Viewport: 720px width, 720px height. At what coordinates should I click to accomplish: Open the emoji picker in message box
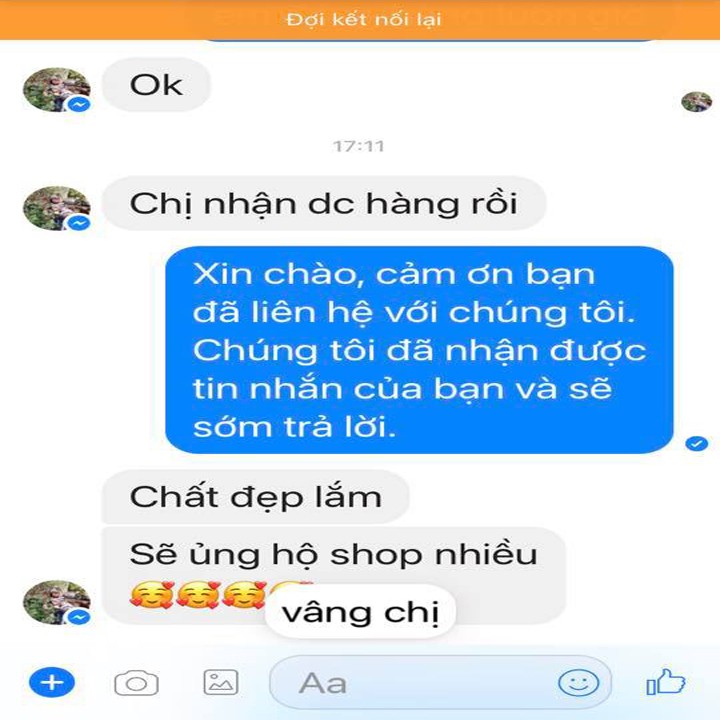point(578,683)
